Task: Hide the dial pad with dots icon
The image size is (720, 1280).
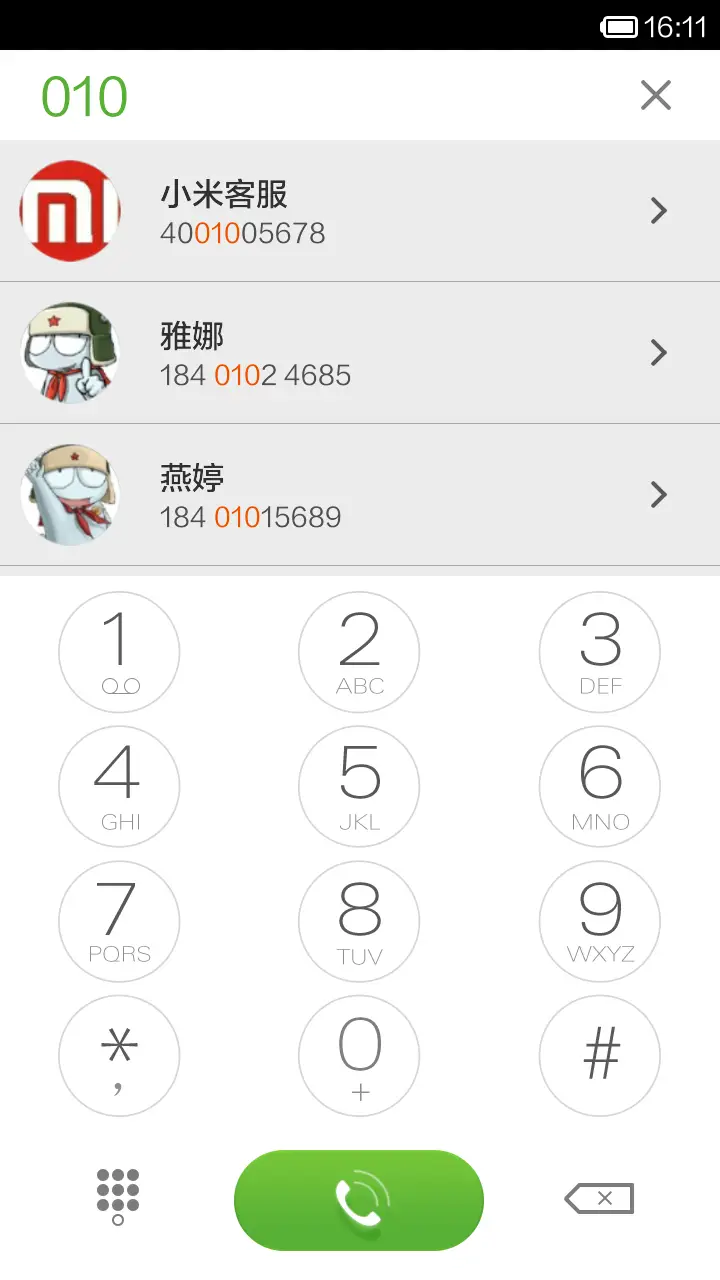Action: click(x=118, y=1199)
